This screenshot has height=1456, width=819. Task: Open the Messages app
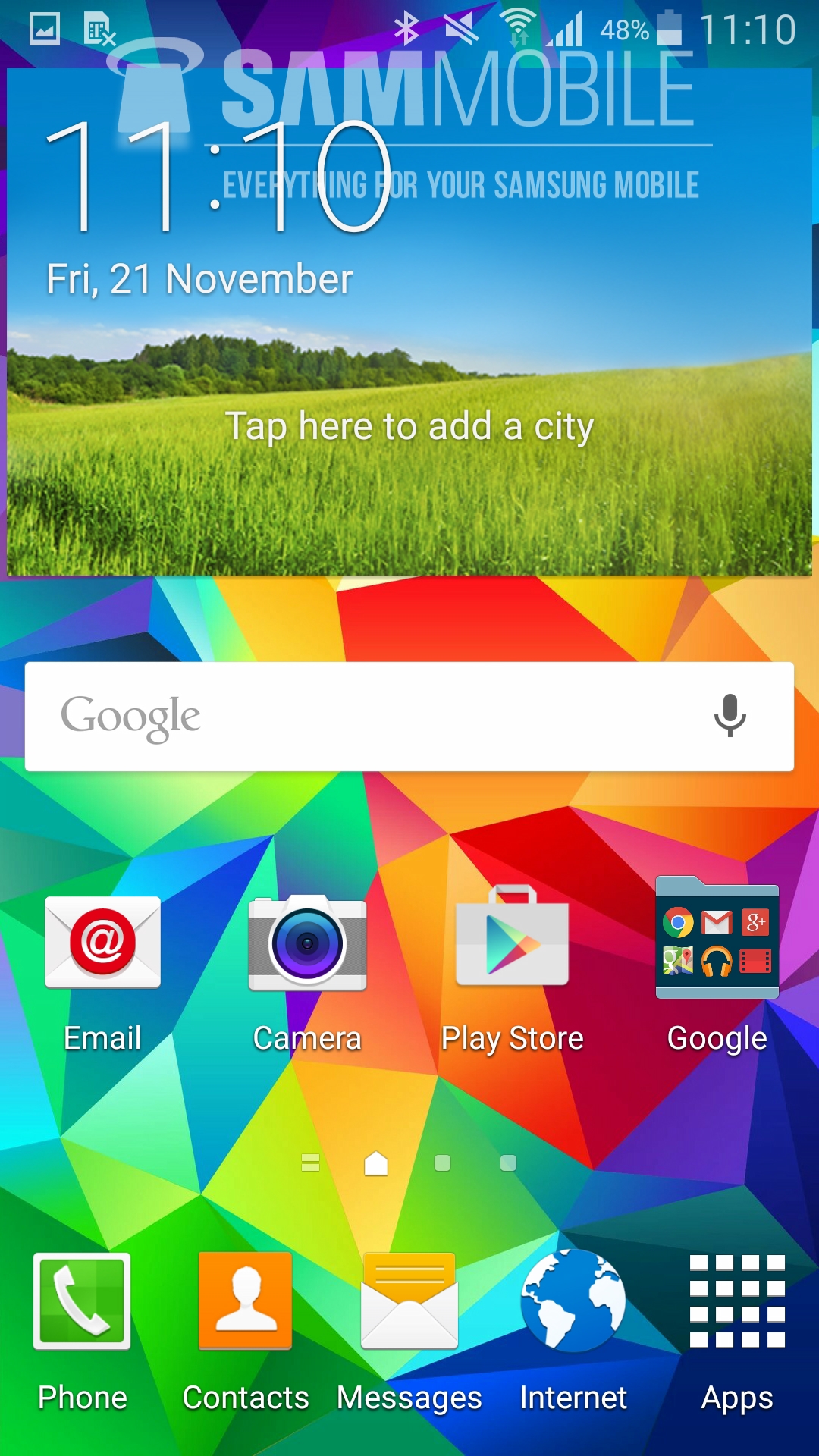[409, 1302]
